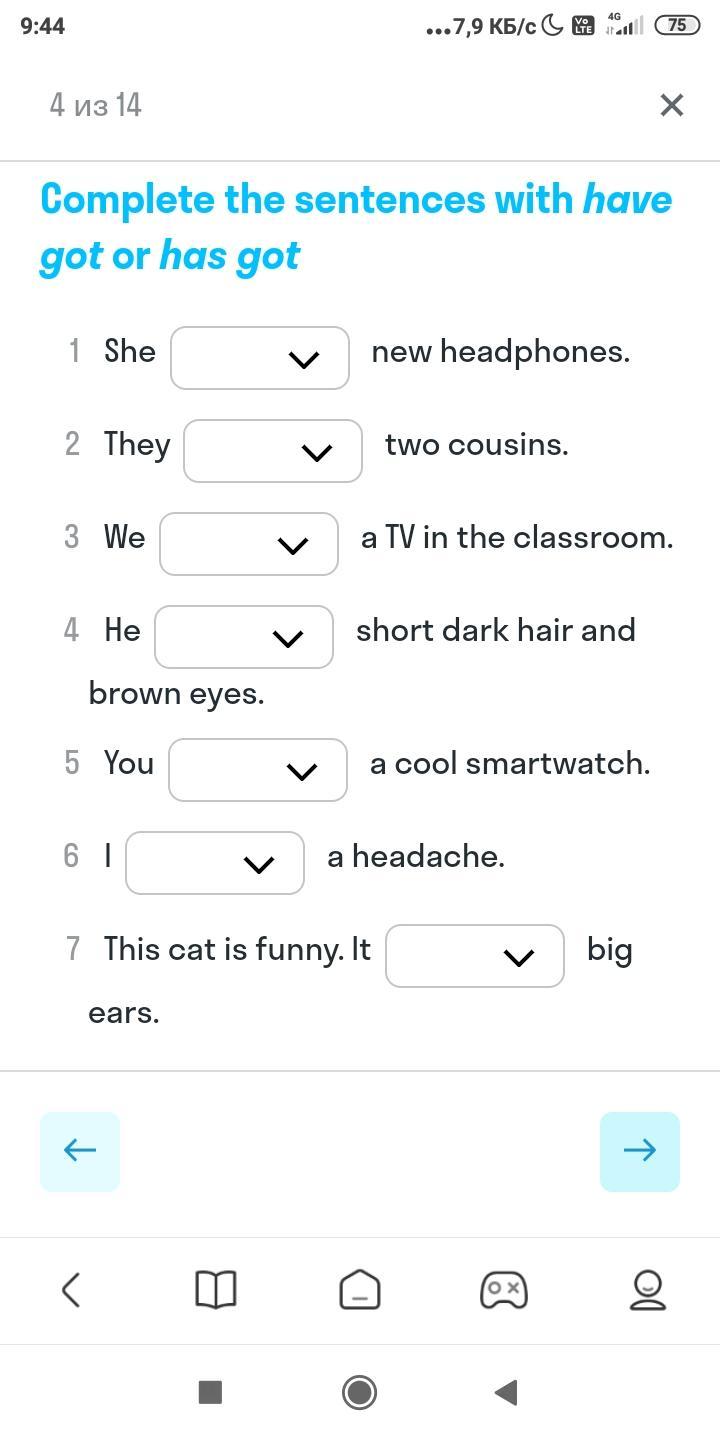Open the dropdown in 'We ... a TV' sentence
This screenshot has width=720, height=1440.
coord(249,544)
